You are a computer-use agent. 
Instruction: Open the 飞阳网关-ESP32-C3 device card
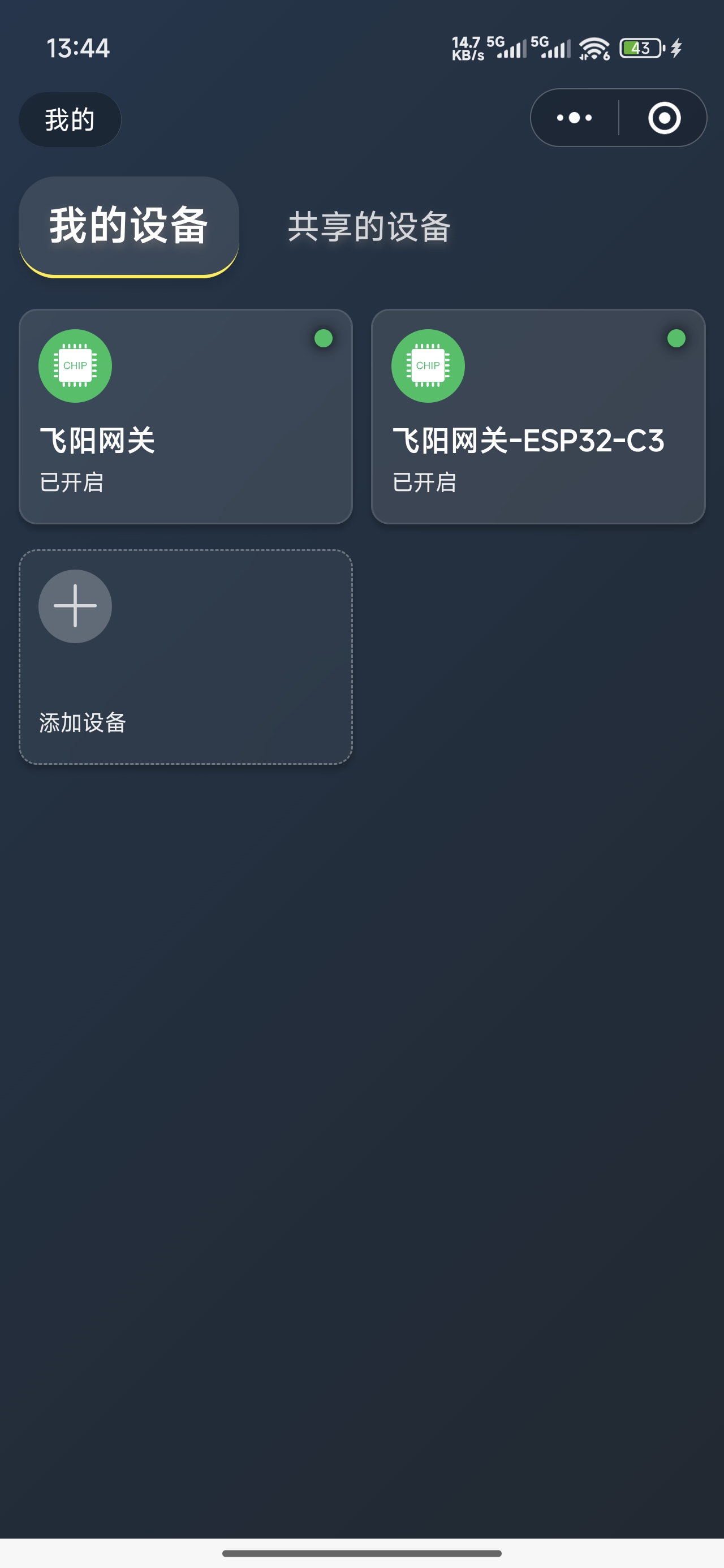coord(538,416)
